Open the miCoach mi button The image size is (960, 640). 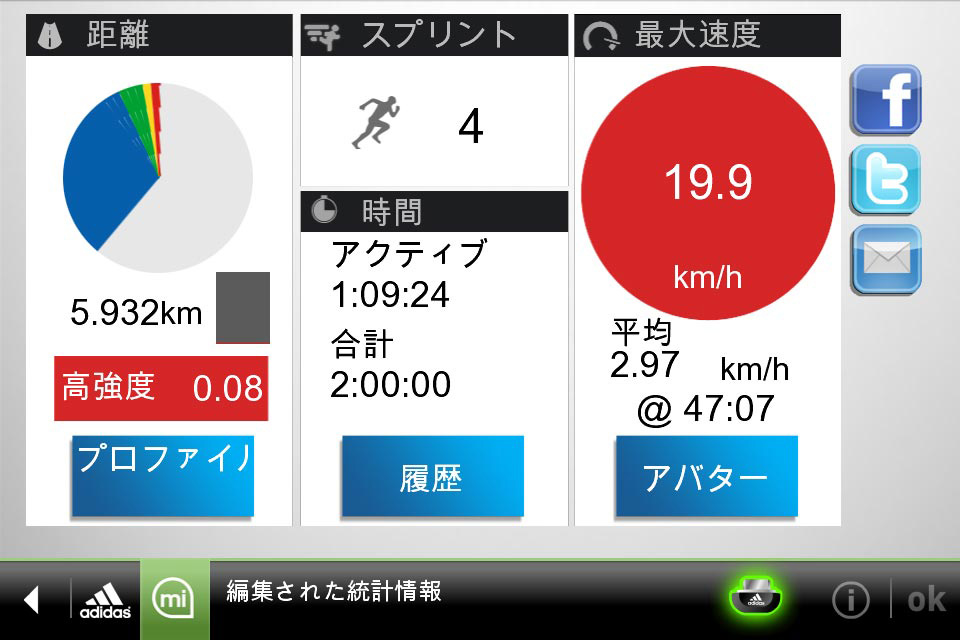click(x=174, y=600)
